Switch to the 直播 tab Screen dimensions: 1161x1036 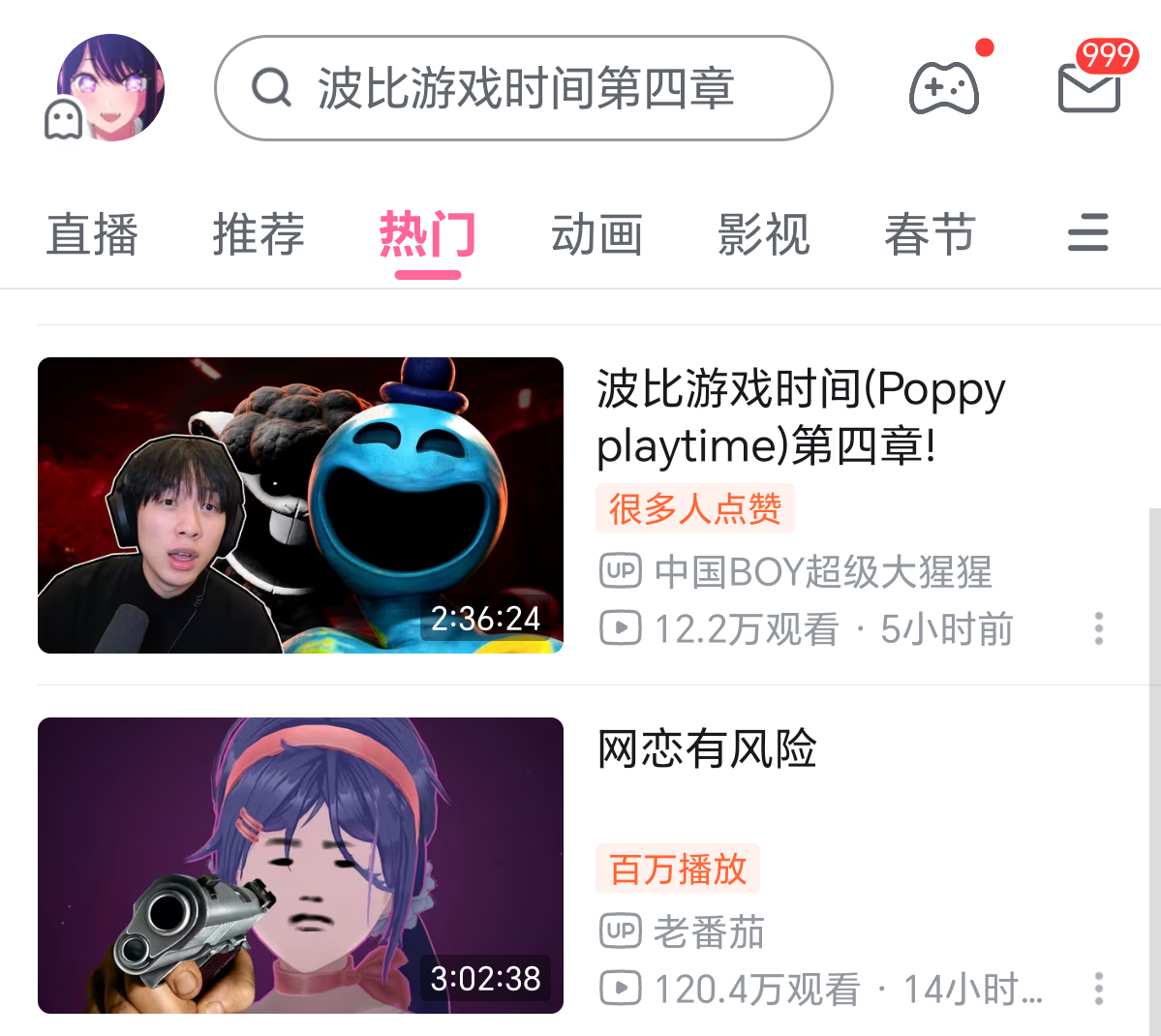point(93,235)
